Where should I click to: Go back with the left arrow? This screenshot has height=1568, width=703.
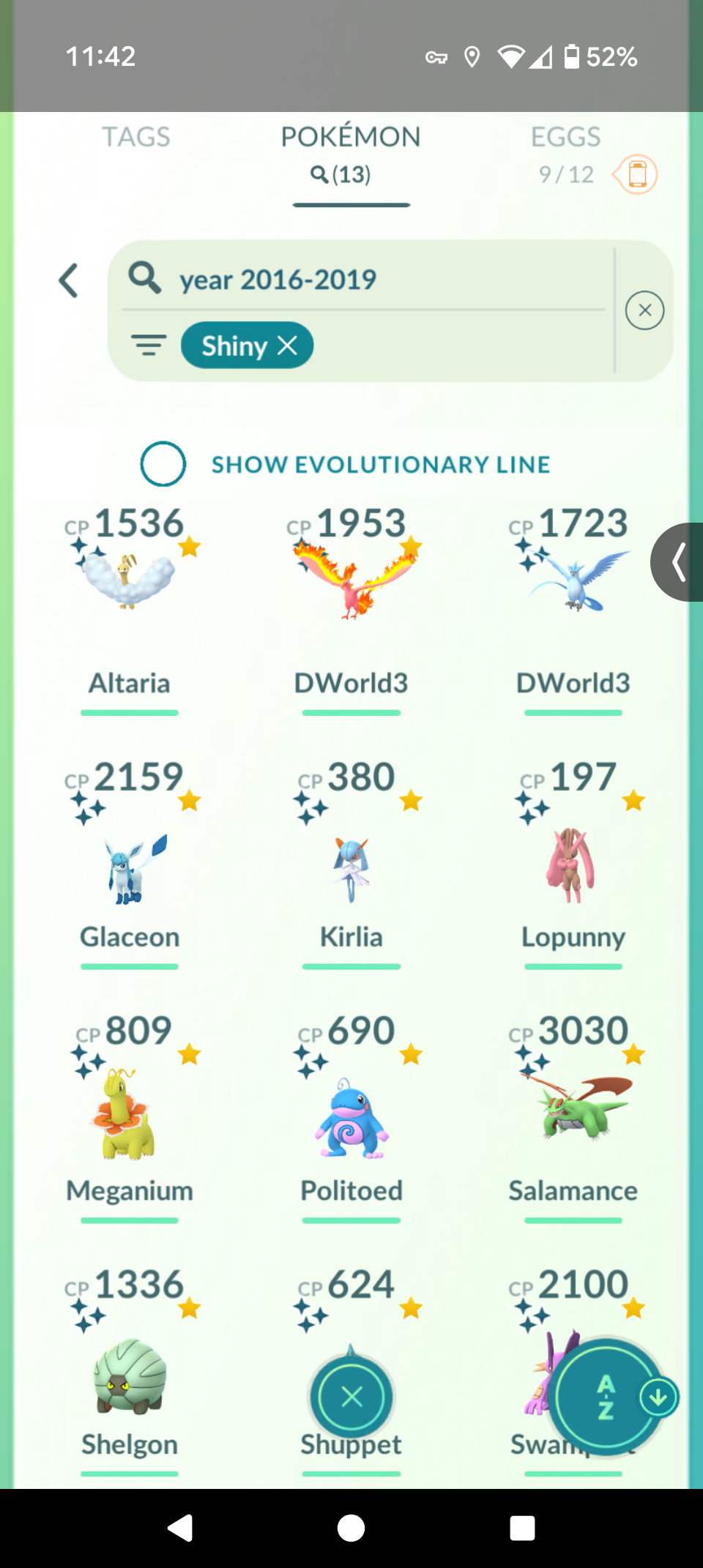[69, 280]
